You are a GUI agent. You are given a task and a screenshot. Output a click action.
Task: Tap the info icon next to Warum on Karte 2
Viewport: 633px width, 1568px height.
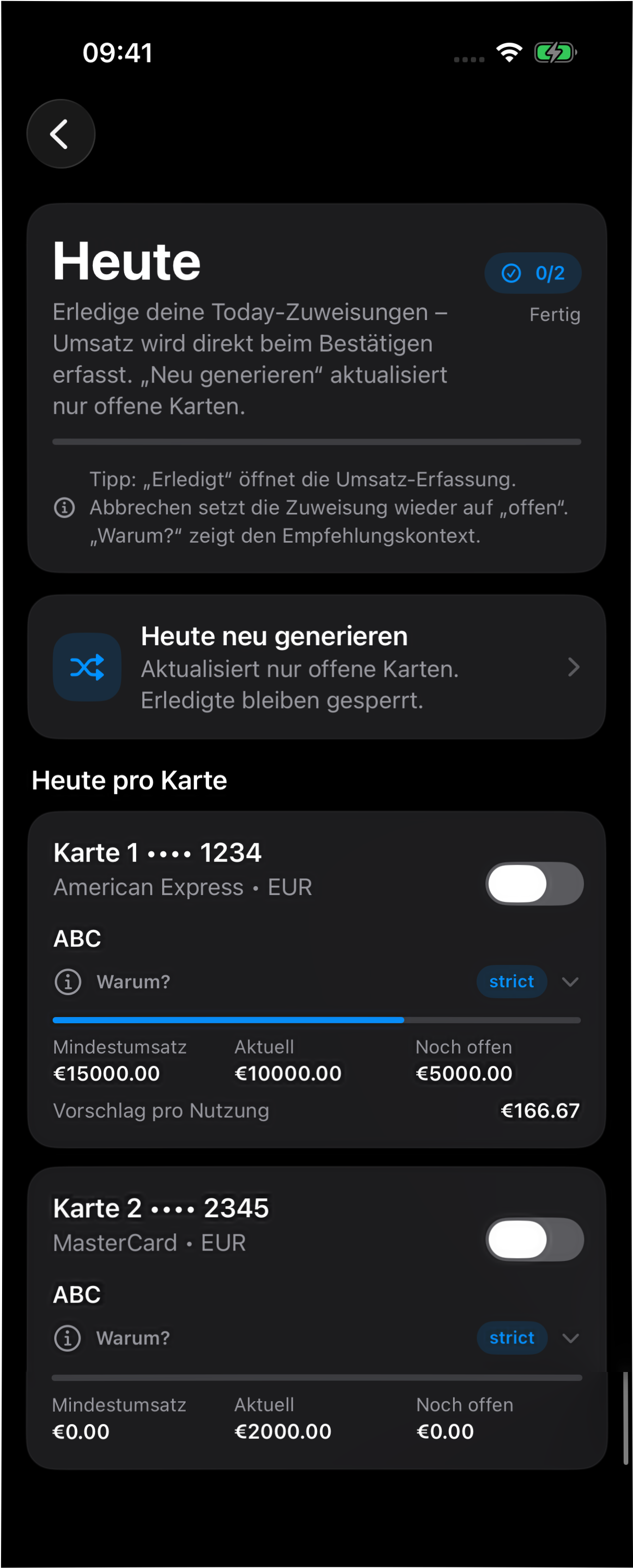click(x=68, y=1338)
